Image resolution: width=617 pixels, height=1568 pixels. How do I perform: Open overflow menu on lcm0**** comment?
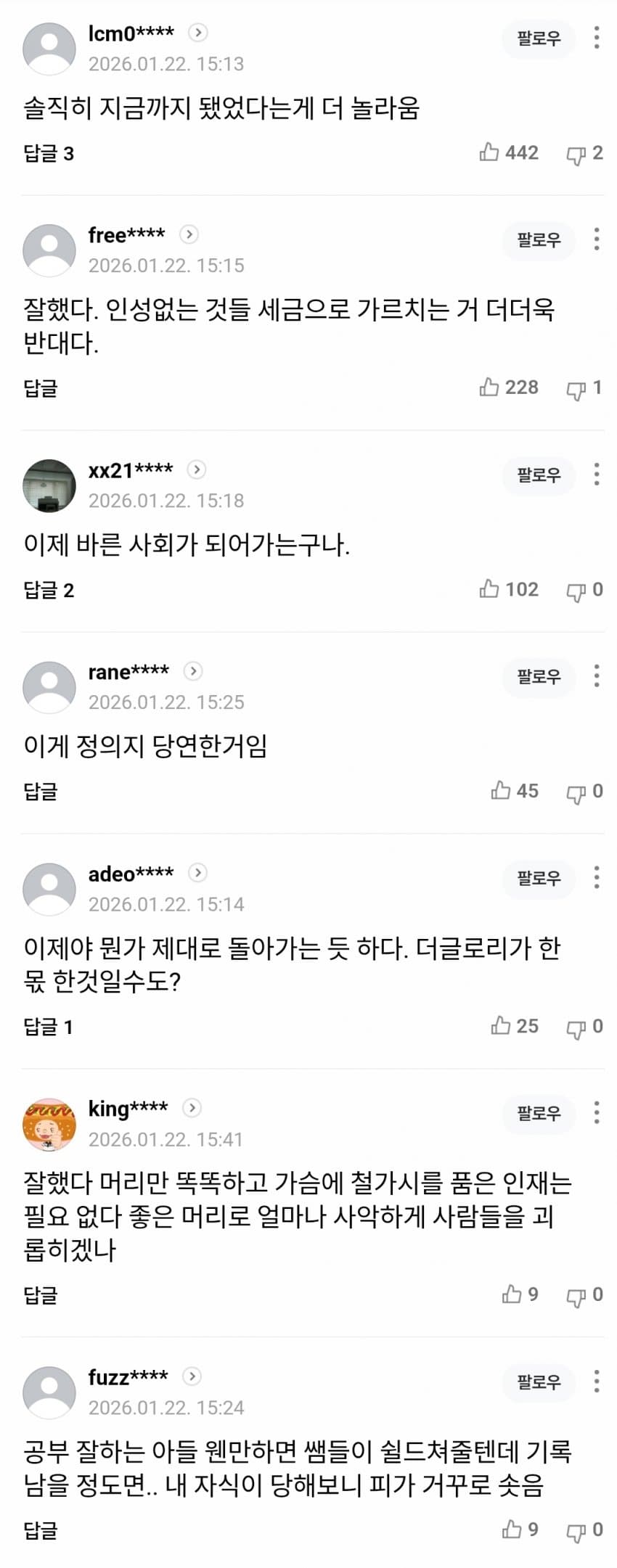(x=596, y=38)
